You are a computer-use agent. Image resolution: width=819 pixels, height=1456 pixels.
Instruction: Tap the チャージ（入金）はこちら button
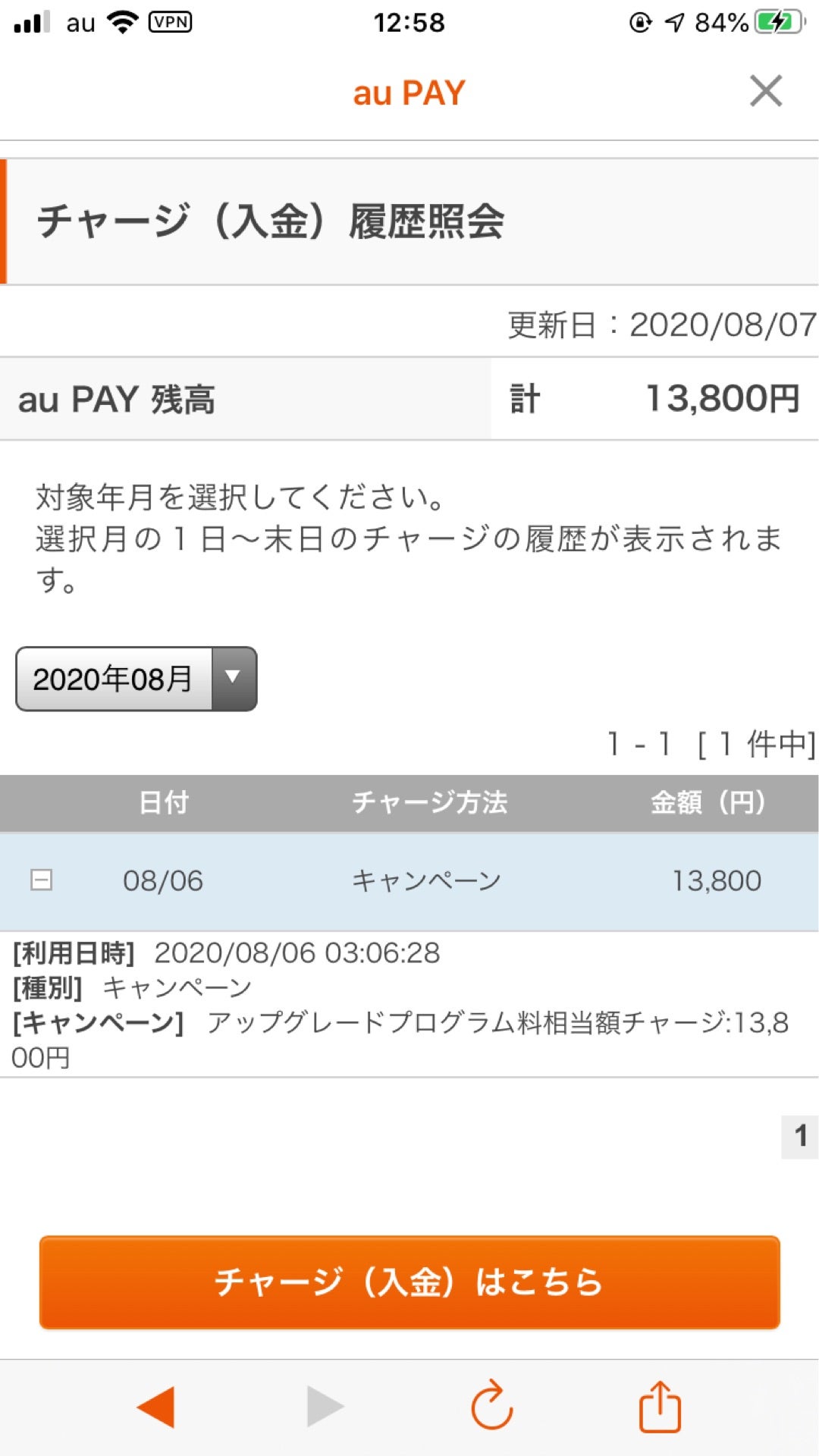point(409,1282)
